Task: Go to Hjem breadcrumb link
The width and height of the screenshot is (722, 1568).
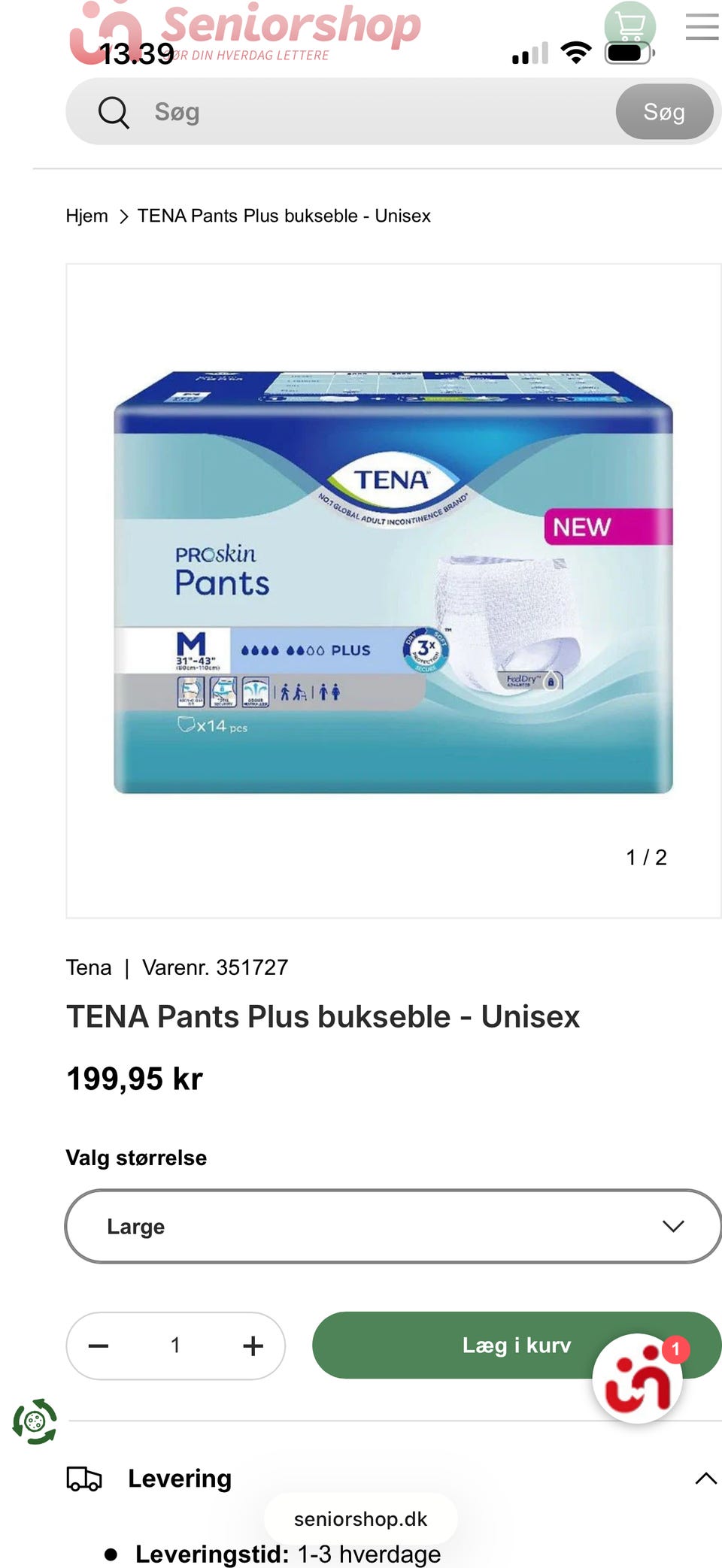Action: (86, 216)
